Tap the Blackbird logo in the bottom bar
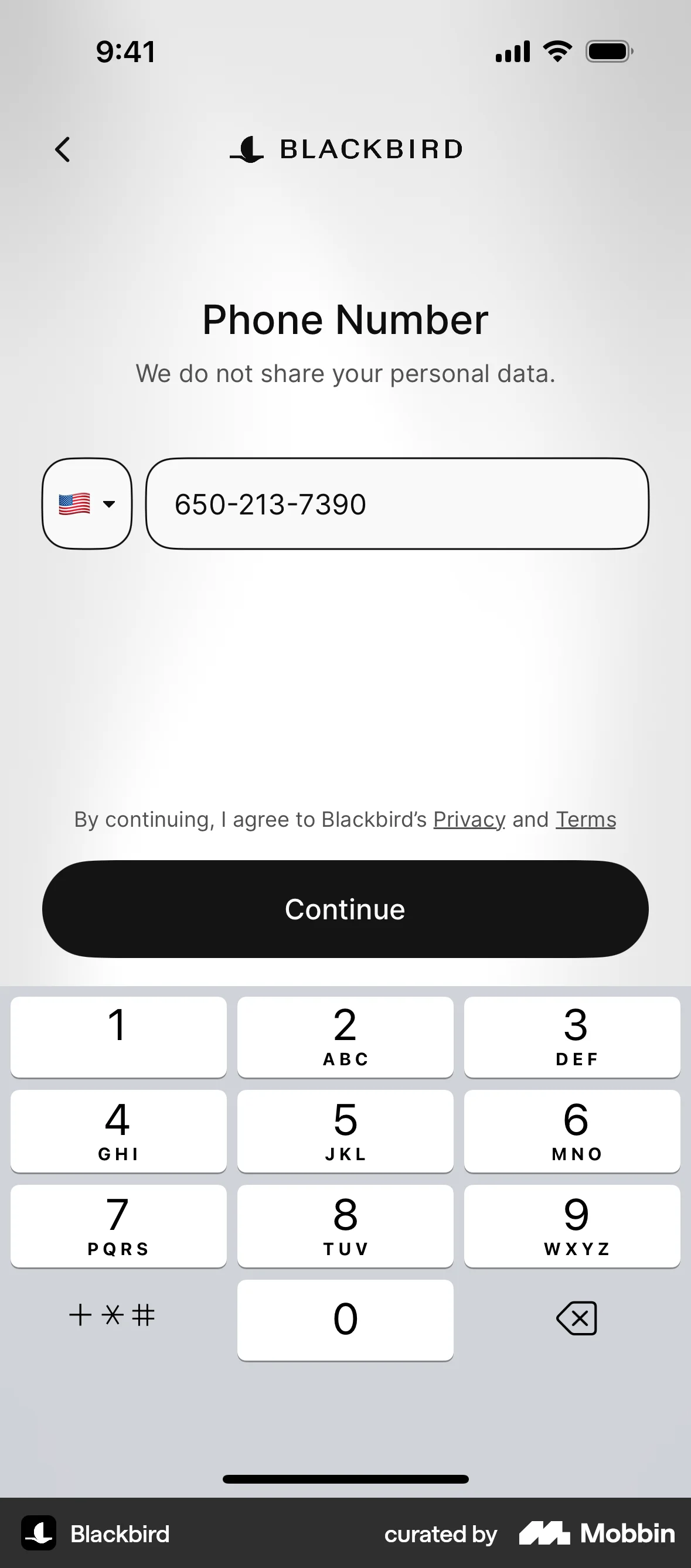The width and height of the screenshot is (691, 1568). [38, 1534]
